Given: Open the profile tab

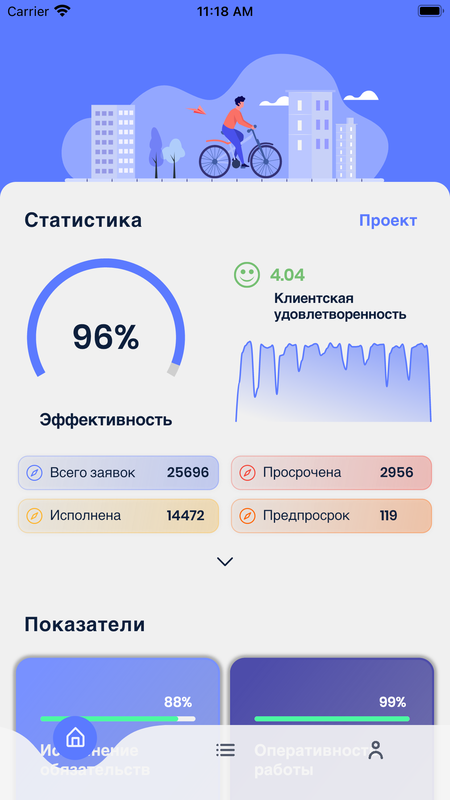Looking at the screenshot, I should [376, 749].
